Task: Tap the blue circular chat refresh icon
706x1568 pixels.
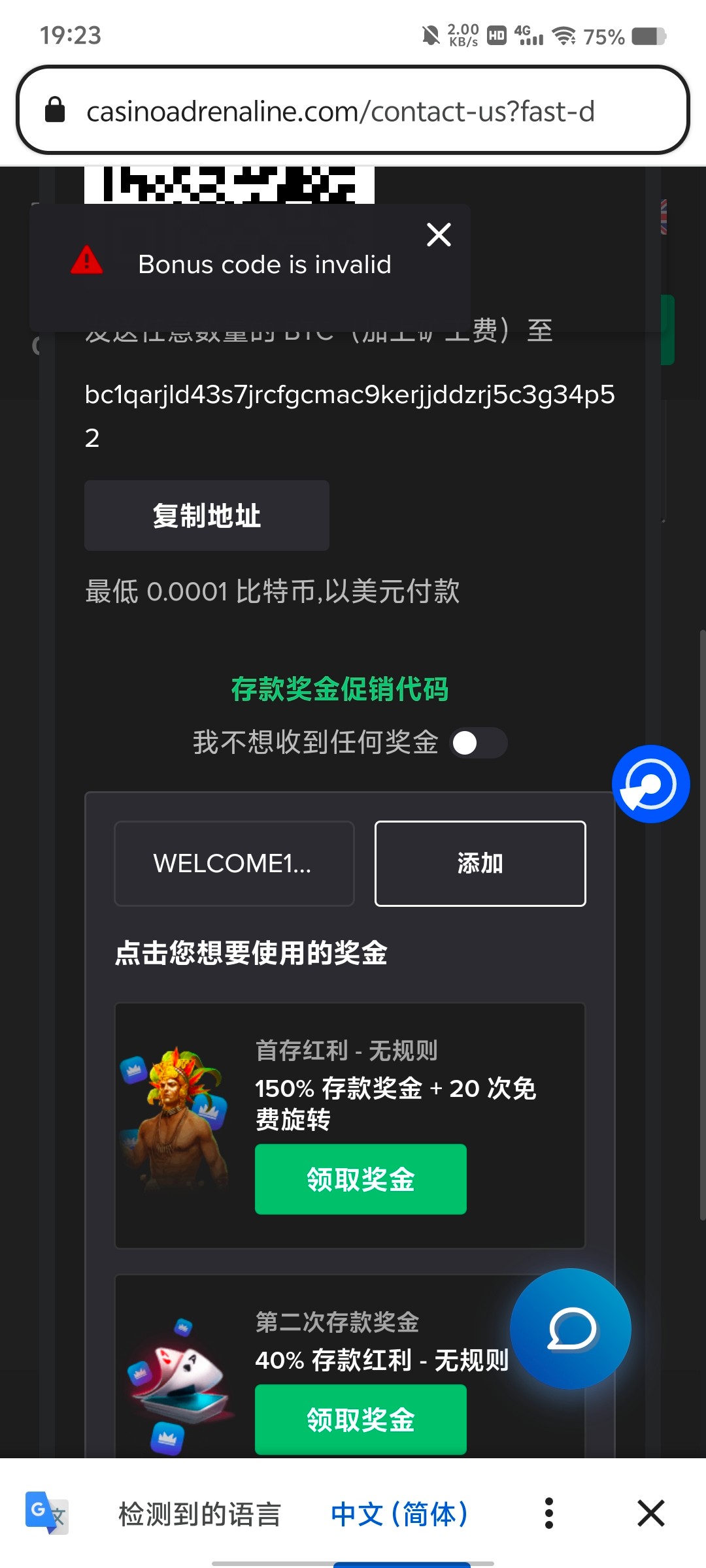Action: 650,784
